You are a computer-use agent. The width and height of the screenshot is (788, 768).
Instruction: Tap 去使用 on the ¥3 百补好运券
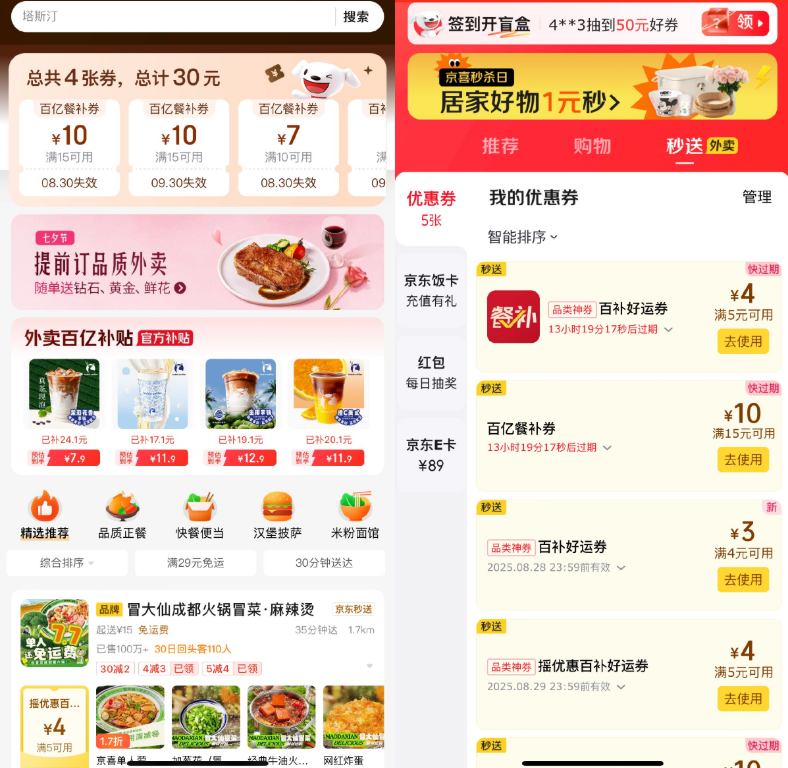point(743,580)
